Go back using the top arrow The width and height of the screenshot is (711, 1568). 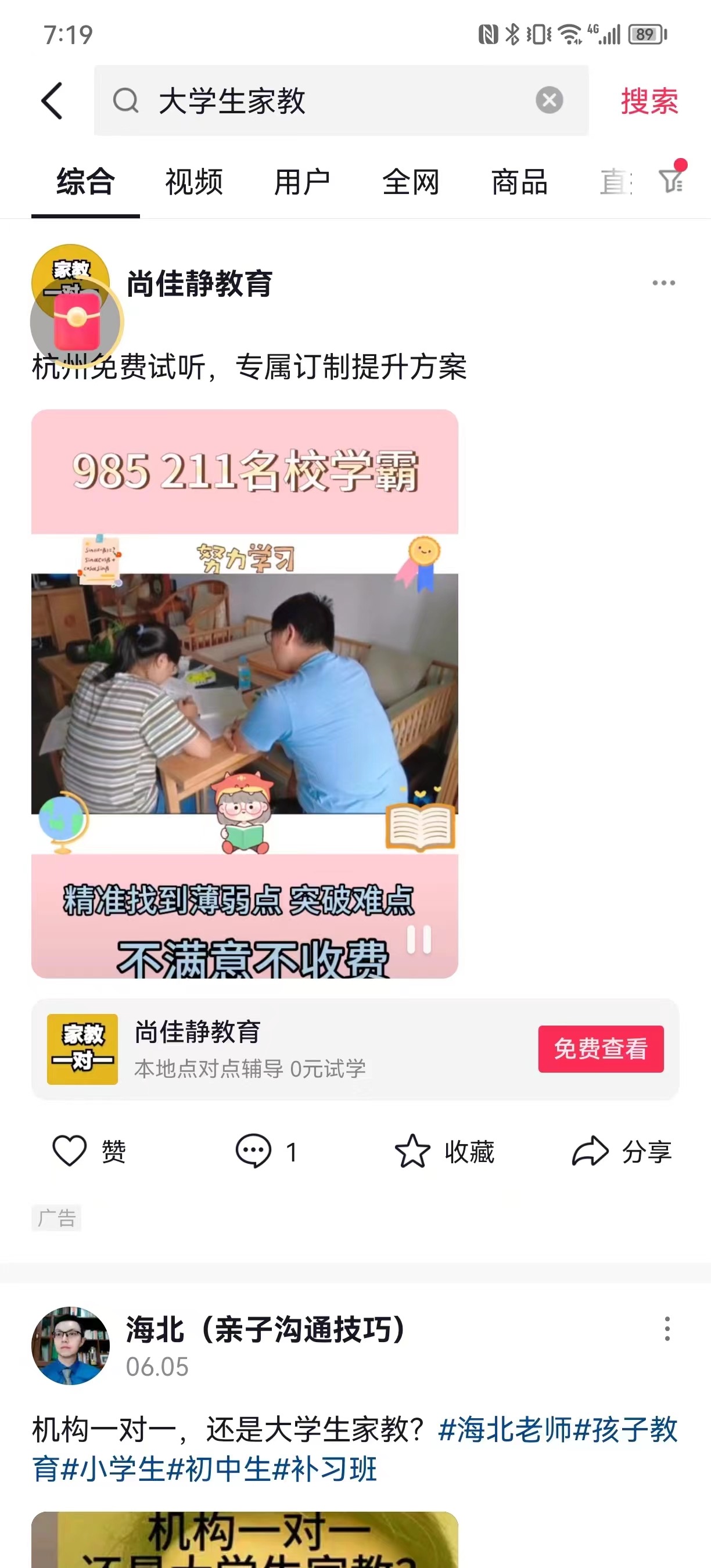pyautogui.click(x=52, y=101)
